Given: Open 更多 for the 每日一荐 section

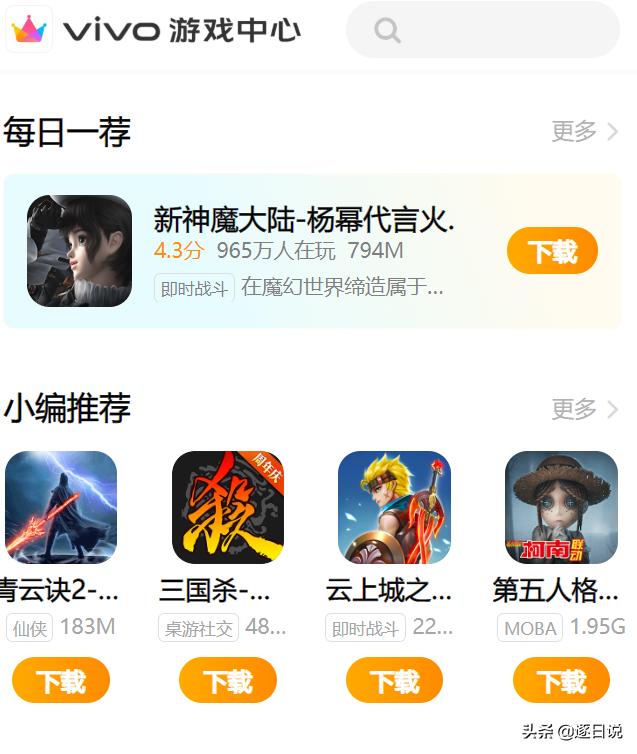Looking at the screenshot, I should point(585,131).
